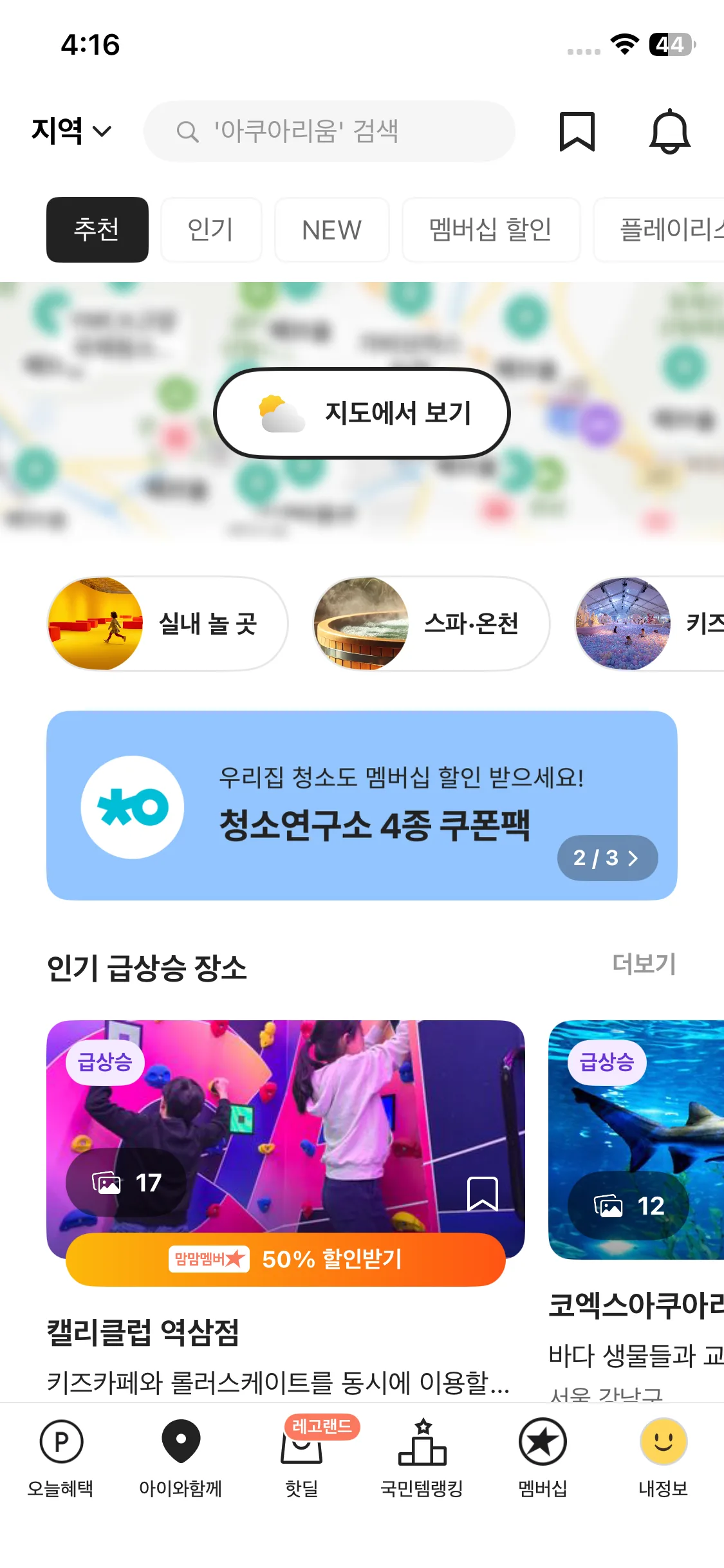Tap the '아쿠아리움' 검색 search box
Image resolution: width=724 pixels, height=1568 pixels.
coord(330,131)
